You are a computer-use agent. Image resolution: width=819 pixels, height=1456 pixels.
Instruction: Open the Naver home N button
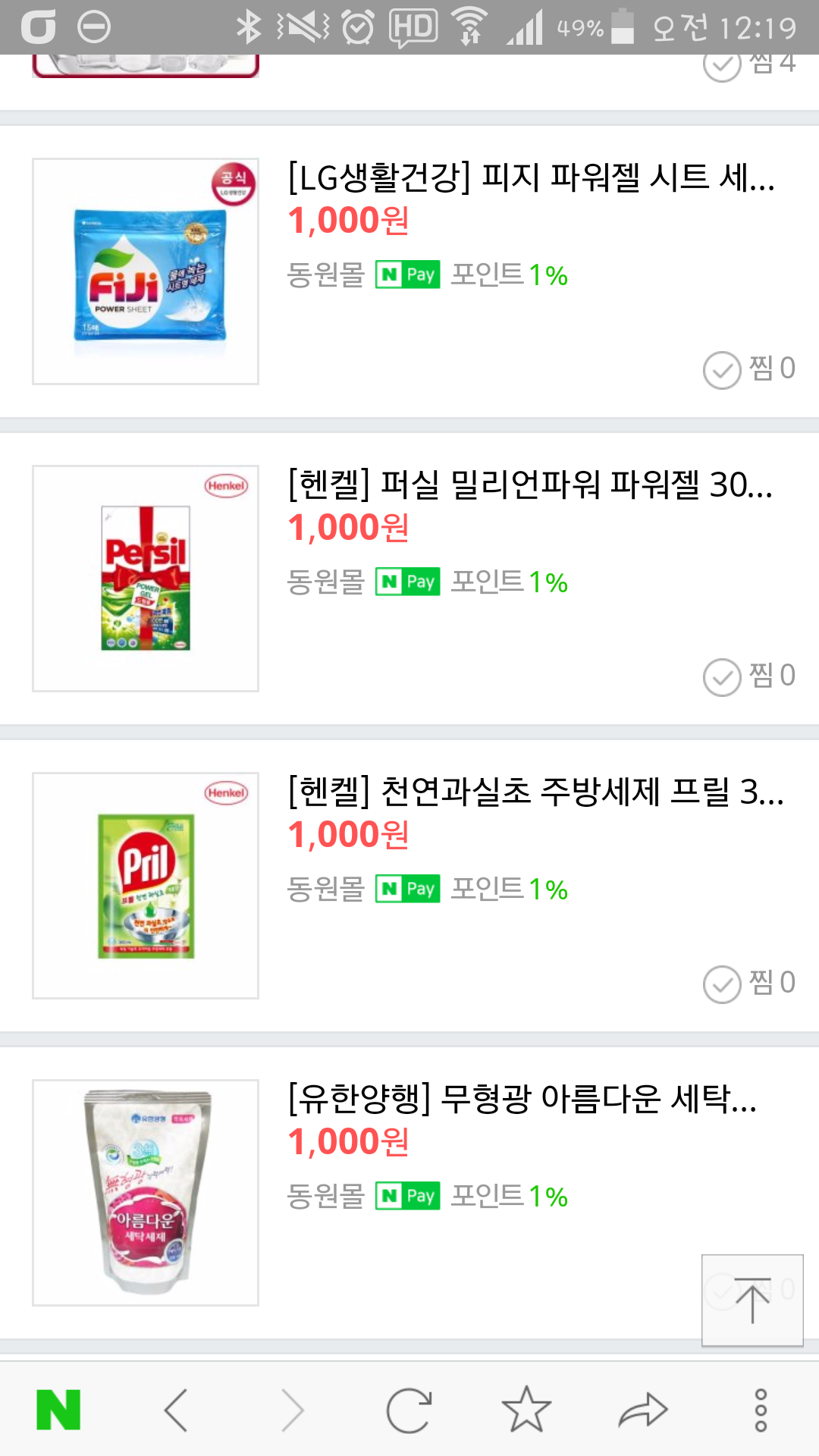58,1410
